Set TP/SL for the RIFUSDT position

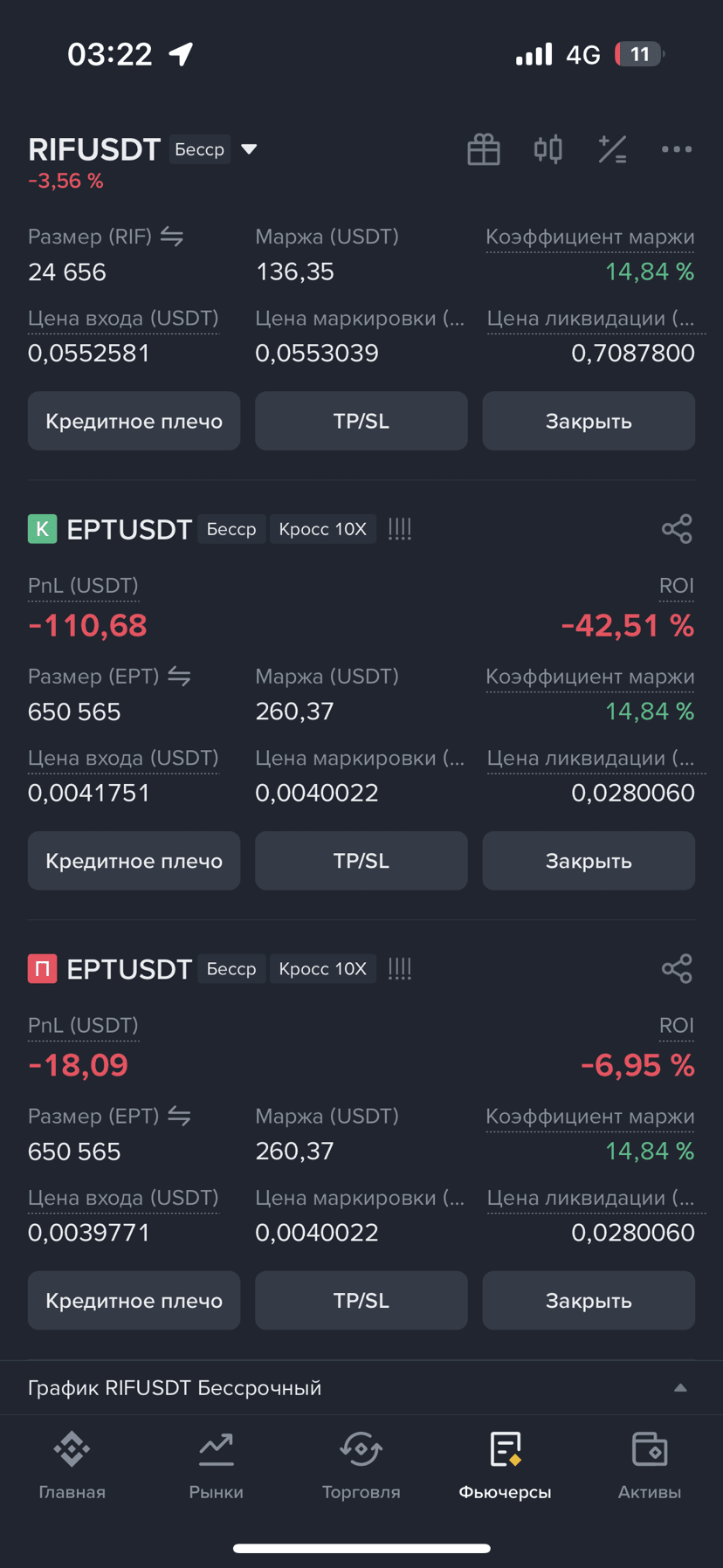pyautogui.click(x=361, y=421)
